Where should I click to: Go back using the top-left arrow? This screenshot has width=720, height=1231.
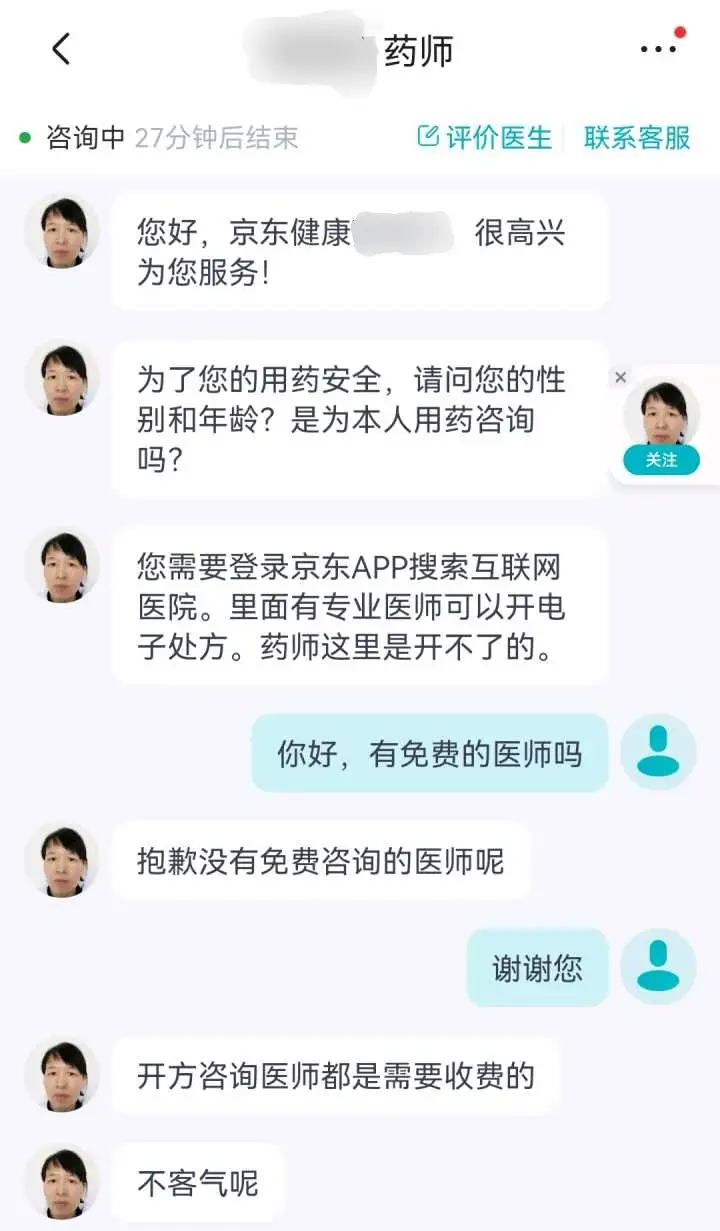pos(61,48)
